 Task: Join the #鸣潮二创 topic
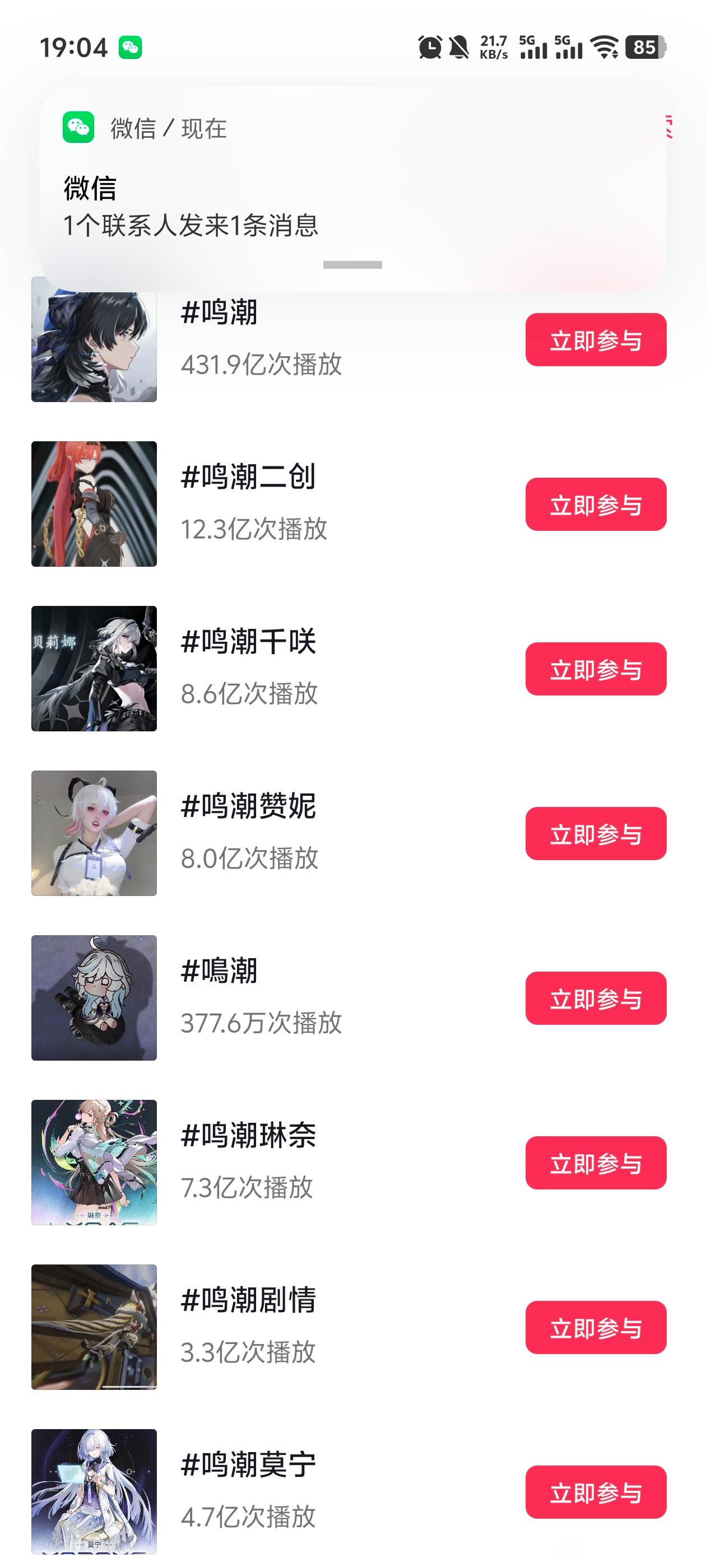(596, 504)
